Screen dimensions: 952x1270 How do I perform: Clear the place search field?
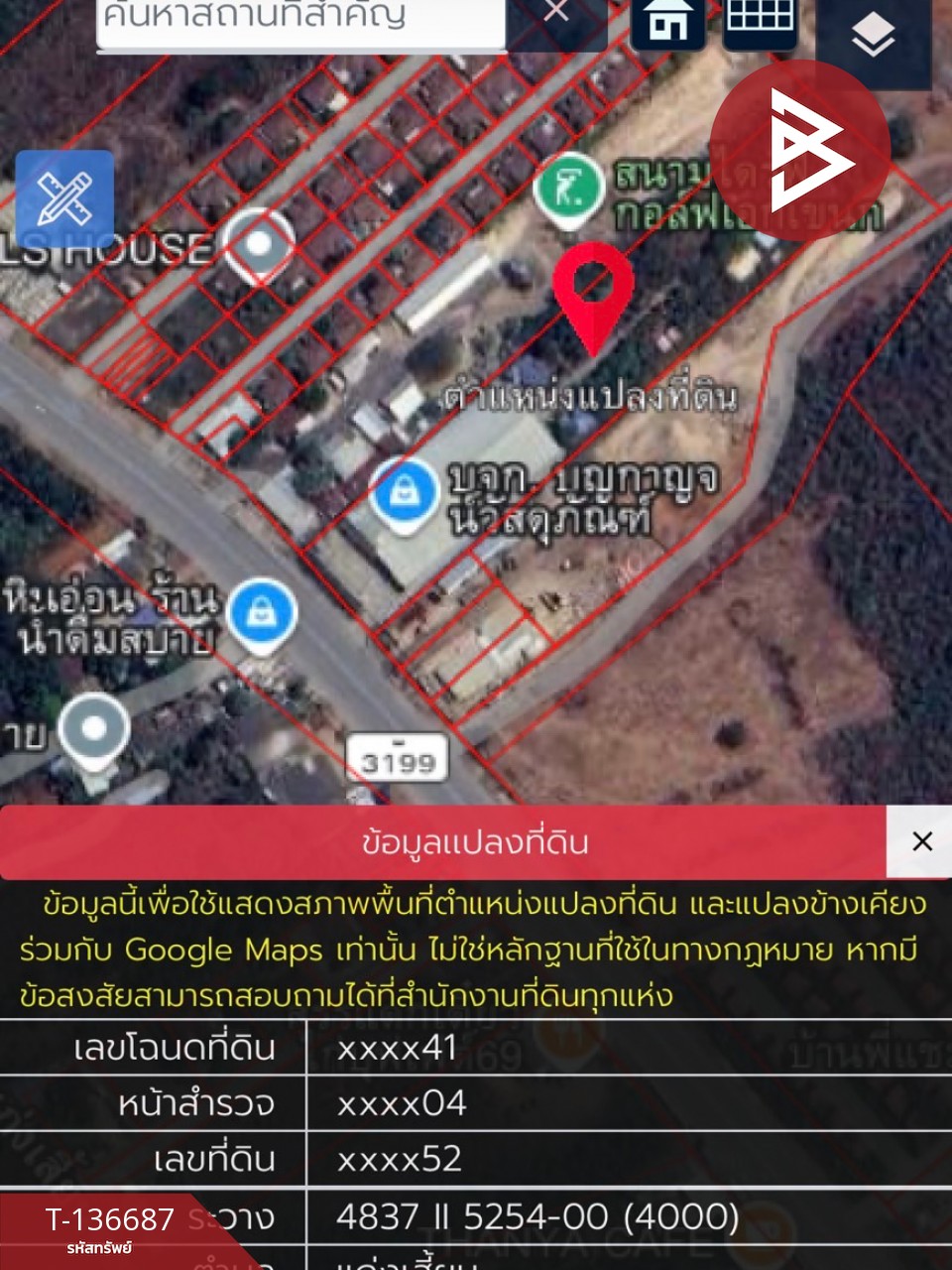(x=556, y=14)
